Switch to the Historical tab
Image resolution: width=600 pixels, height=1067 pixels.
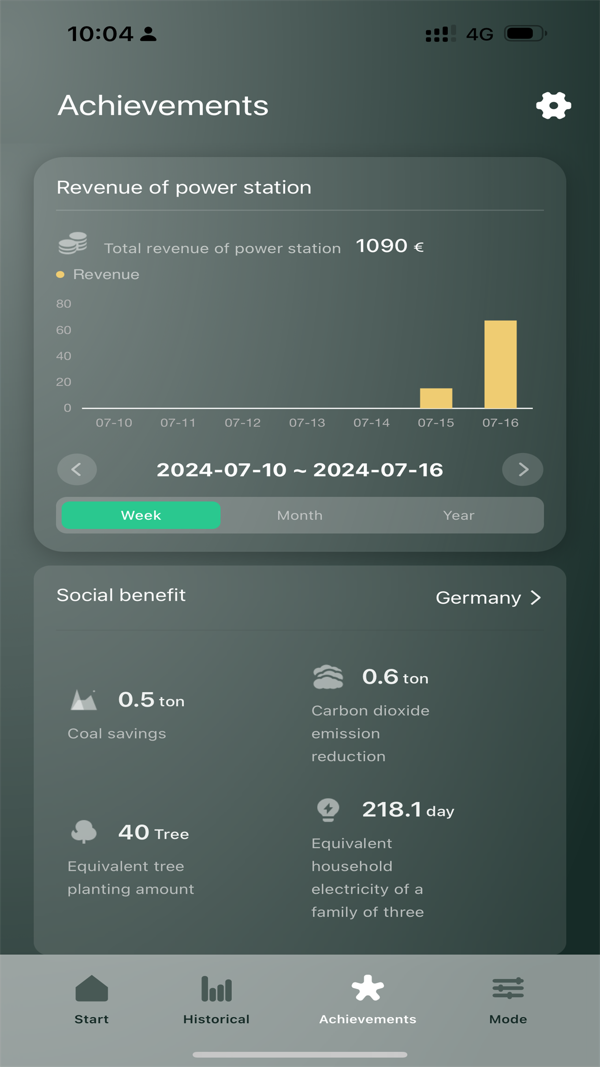click(x=216, y=999)
